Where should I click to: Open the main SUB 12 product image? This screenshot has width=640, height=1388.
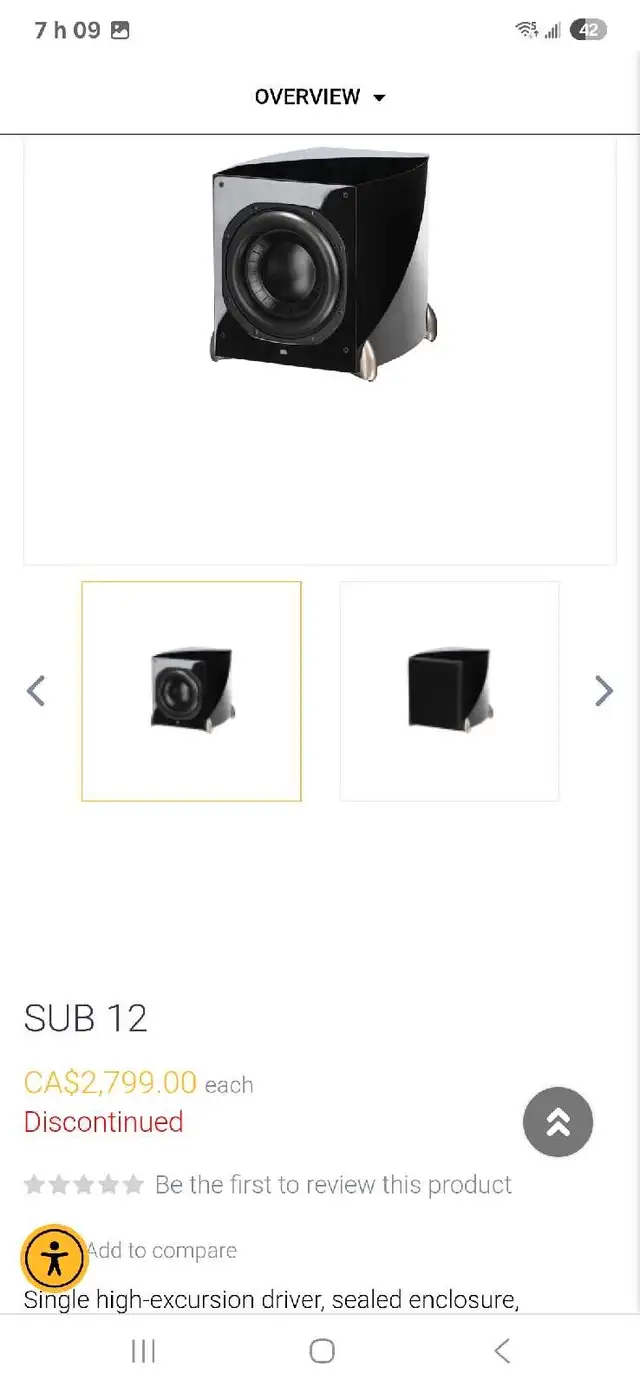point(320,350)
